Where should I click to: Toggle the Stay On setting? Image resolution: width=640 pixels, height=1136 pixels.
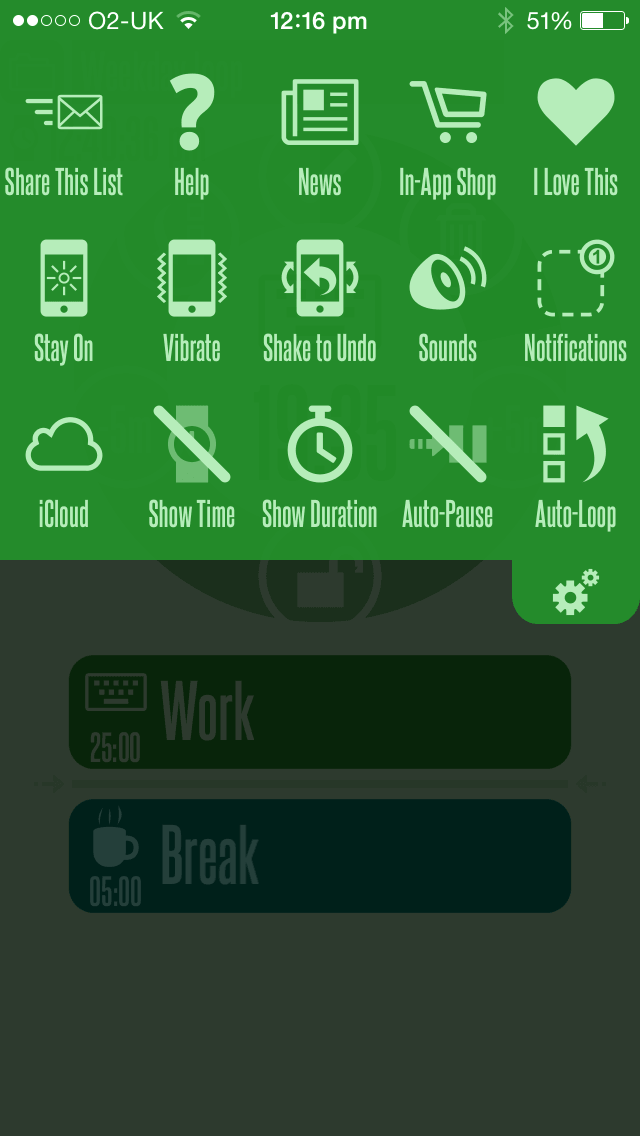coord(64,301)
